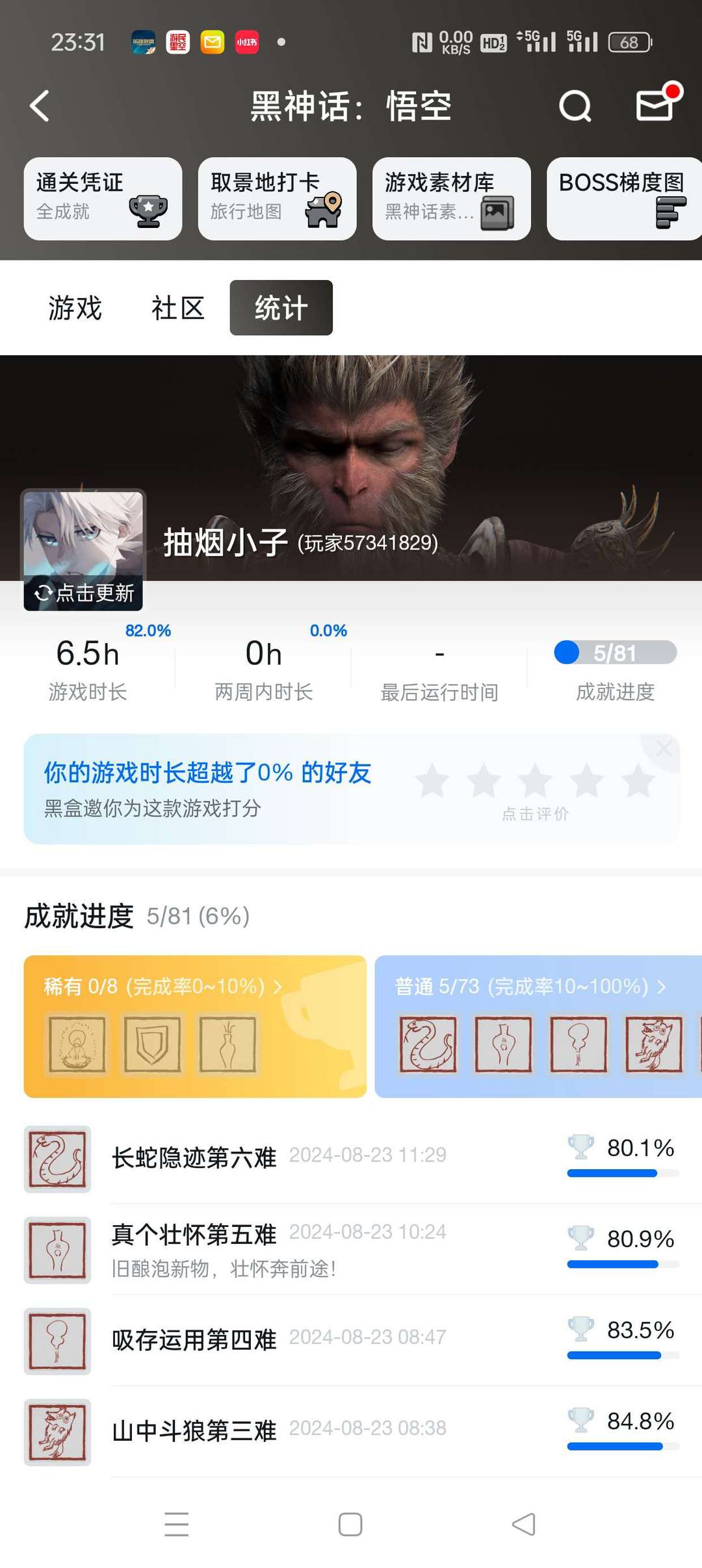Tap 点击更新 to refresh stats
The image size is (702, 1568).
pyautogui.click(x=84, y=592)
